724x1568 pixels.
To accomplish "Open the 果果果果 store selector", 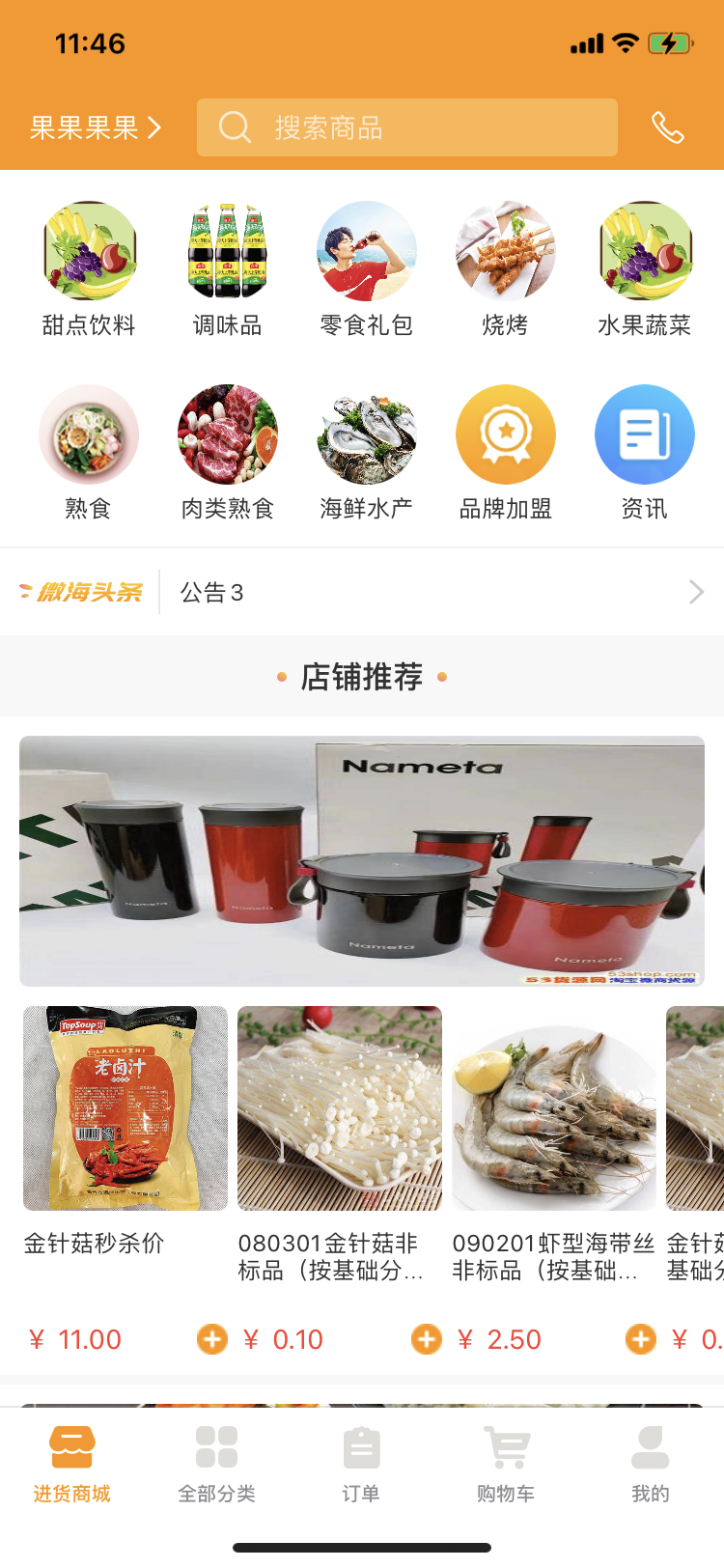I will click(95, 127).
